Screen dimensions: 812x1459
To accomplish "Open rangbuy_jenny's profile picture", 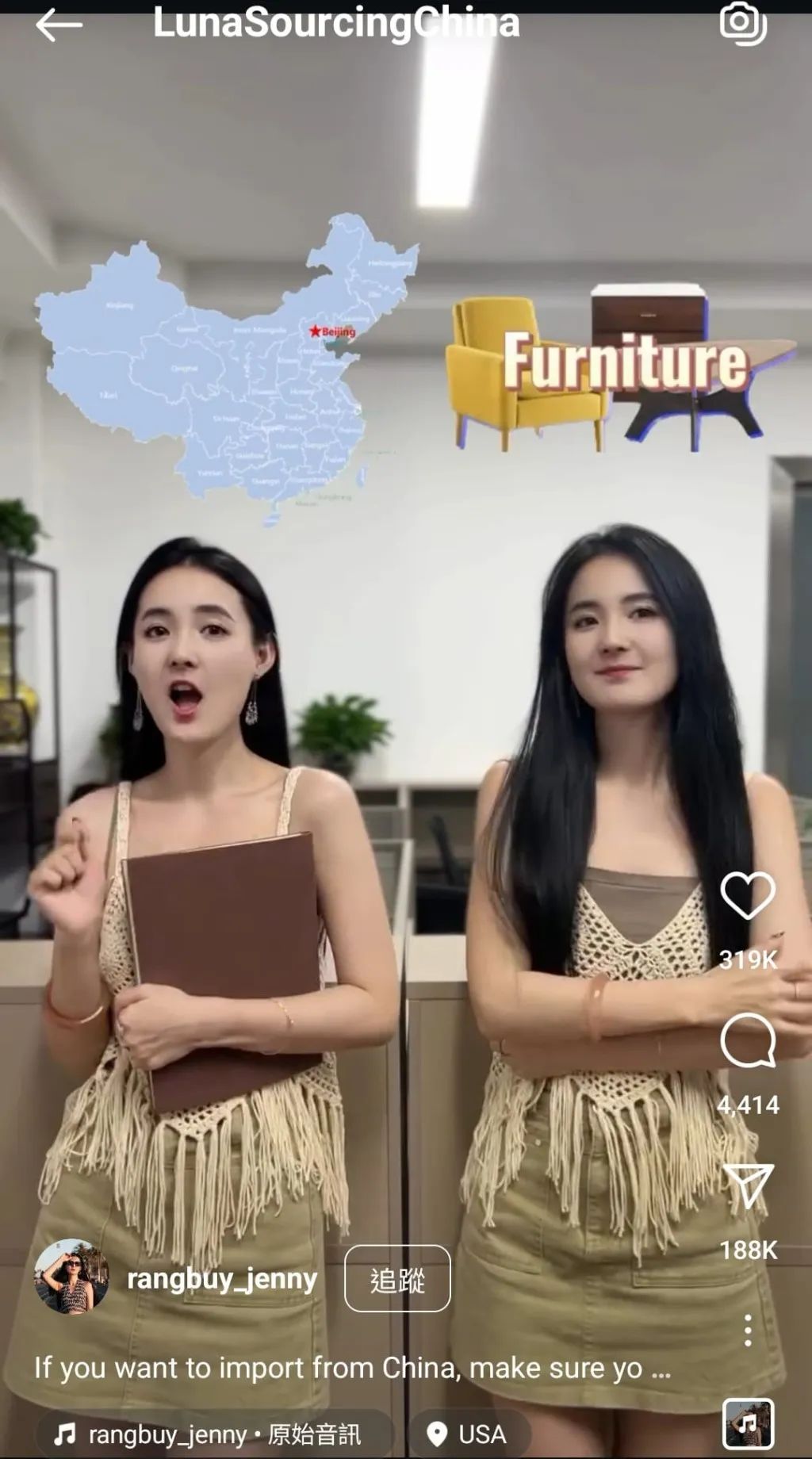I will 71,1277.
